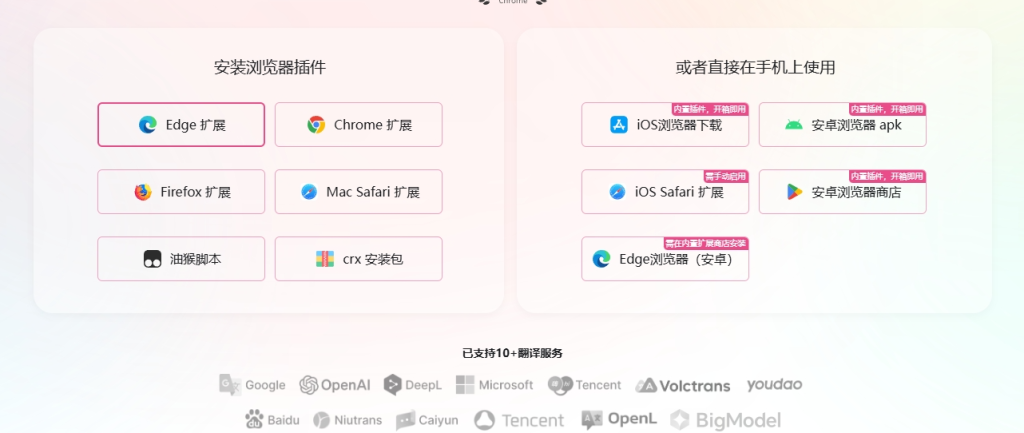Open the Chrome 扩展 download
Viewport: 1024px width, 433px height.
point(358,125)
